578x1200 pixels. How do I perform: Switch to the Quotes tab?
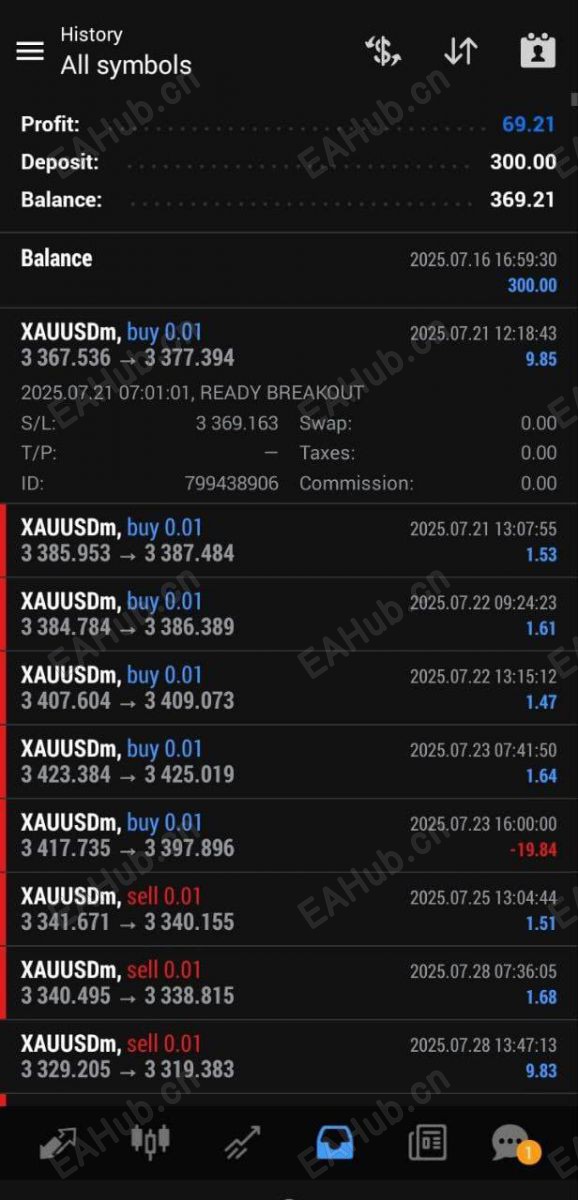click(57, 1142)
